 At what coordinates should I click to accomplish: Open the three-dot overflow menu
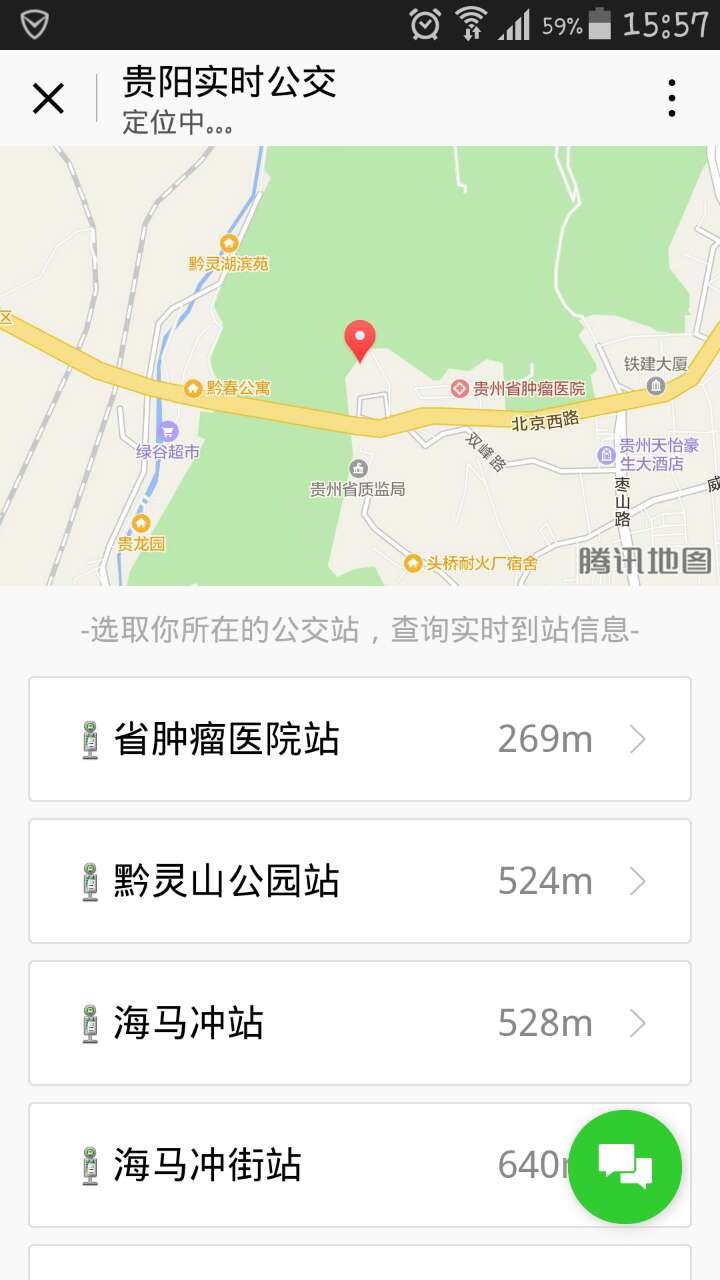pos(671,99)
